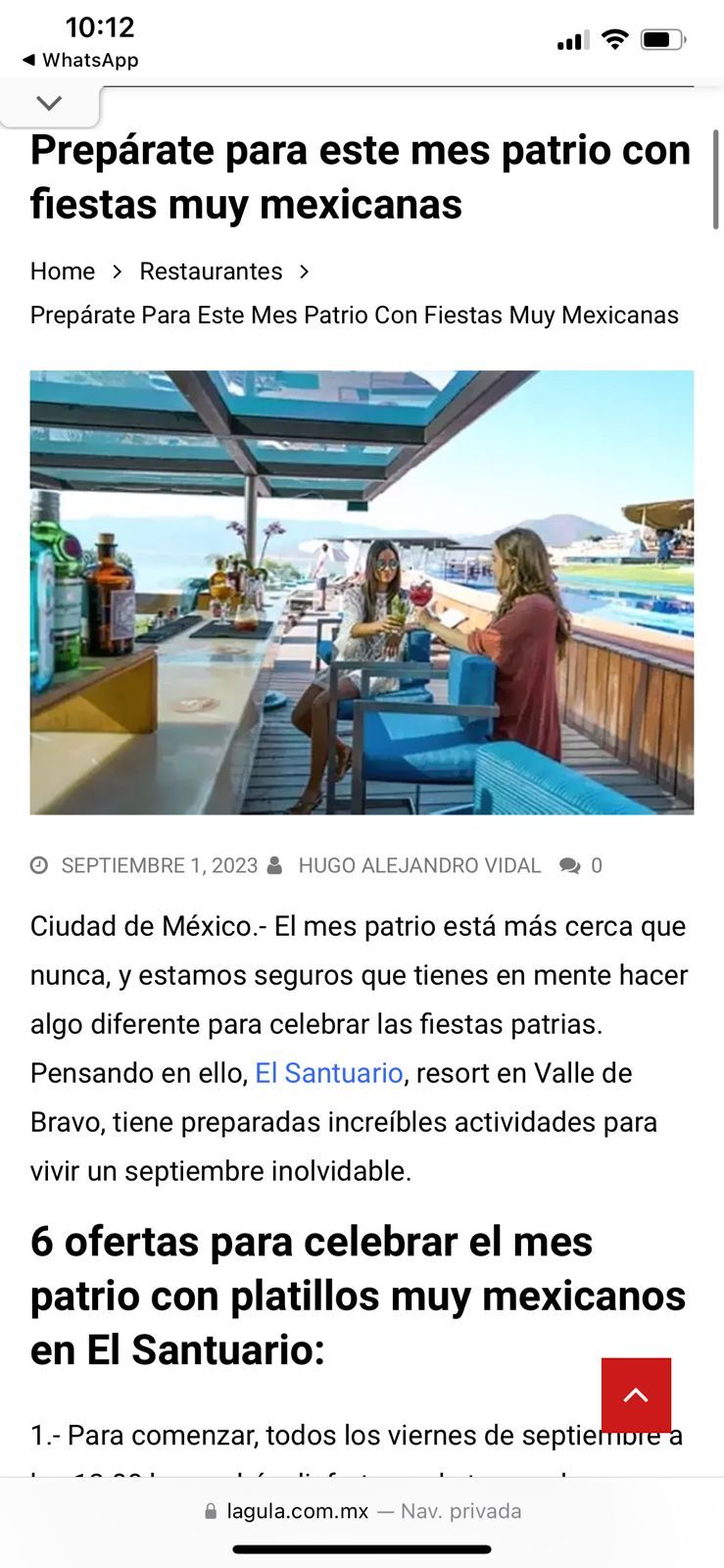Tap the lagula.com.mx address bar
Viewport: 724px width, 1568px height.
point(362,1511)
